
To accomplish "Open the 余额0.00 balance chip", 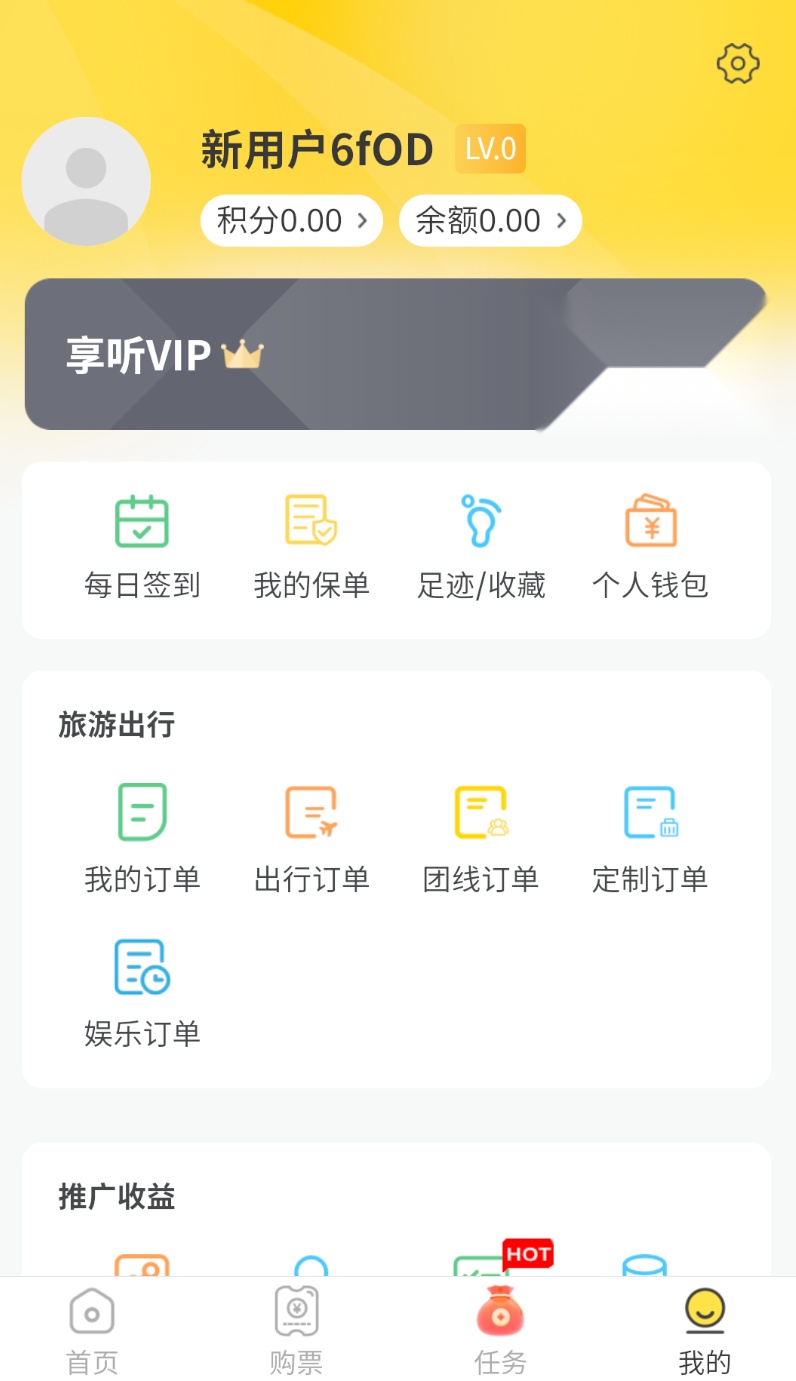I will [x=490, y=220].
